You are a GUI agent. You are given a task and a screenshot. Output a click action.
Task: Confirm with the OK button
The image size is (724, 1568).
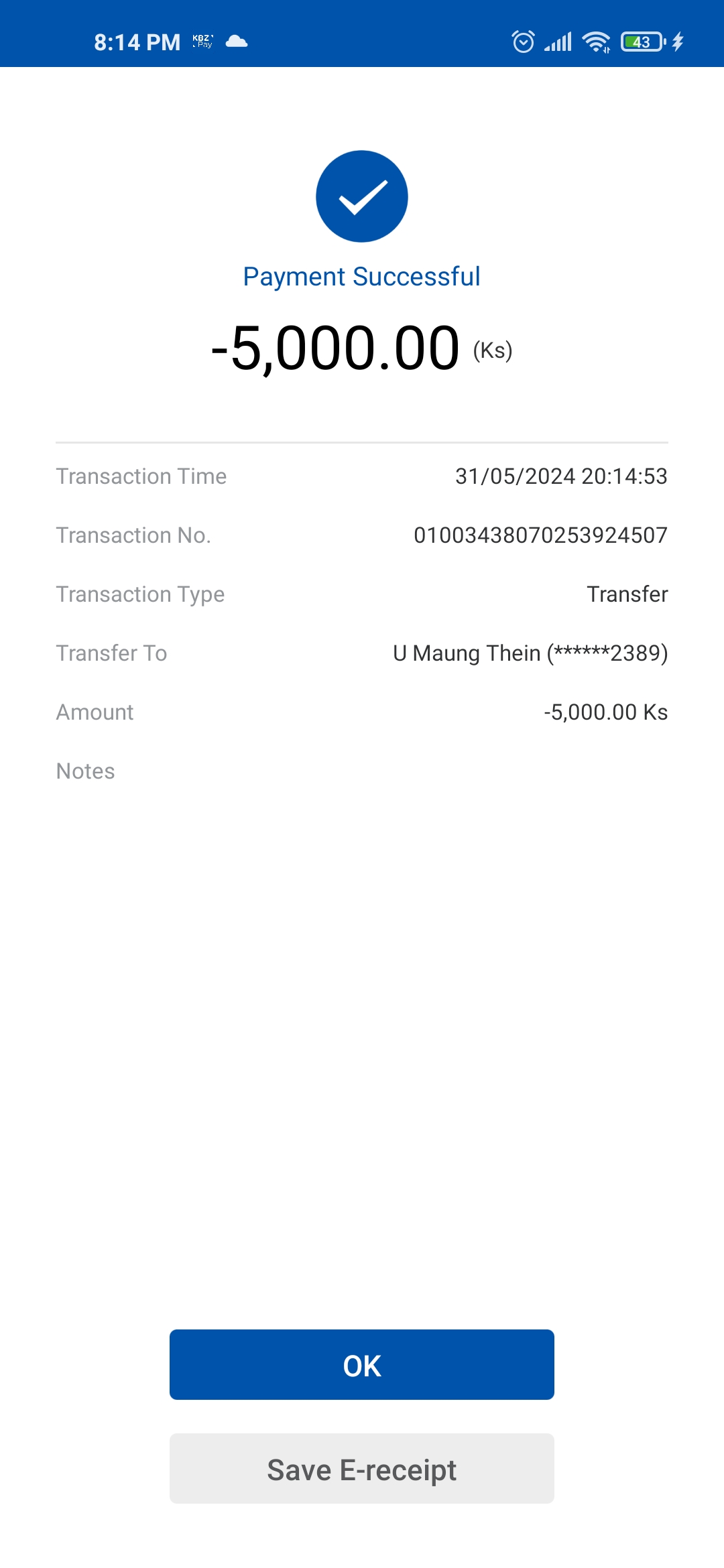[x=362, y=1365]
